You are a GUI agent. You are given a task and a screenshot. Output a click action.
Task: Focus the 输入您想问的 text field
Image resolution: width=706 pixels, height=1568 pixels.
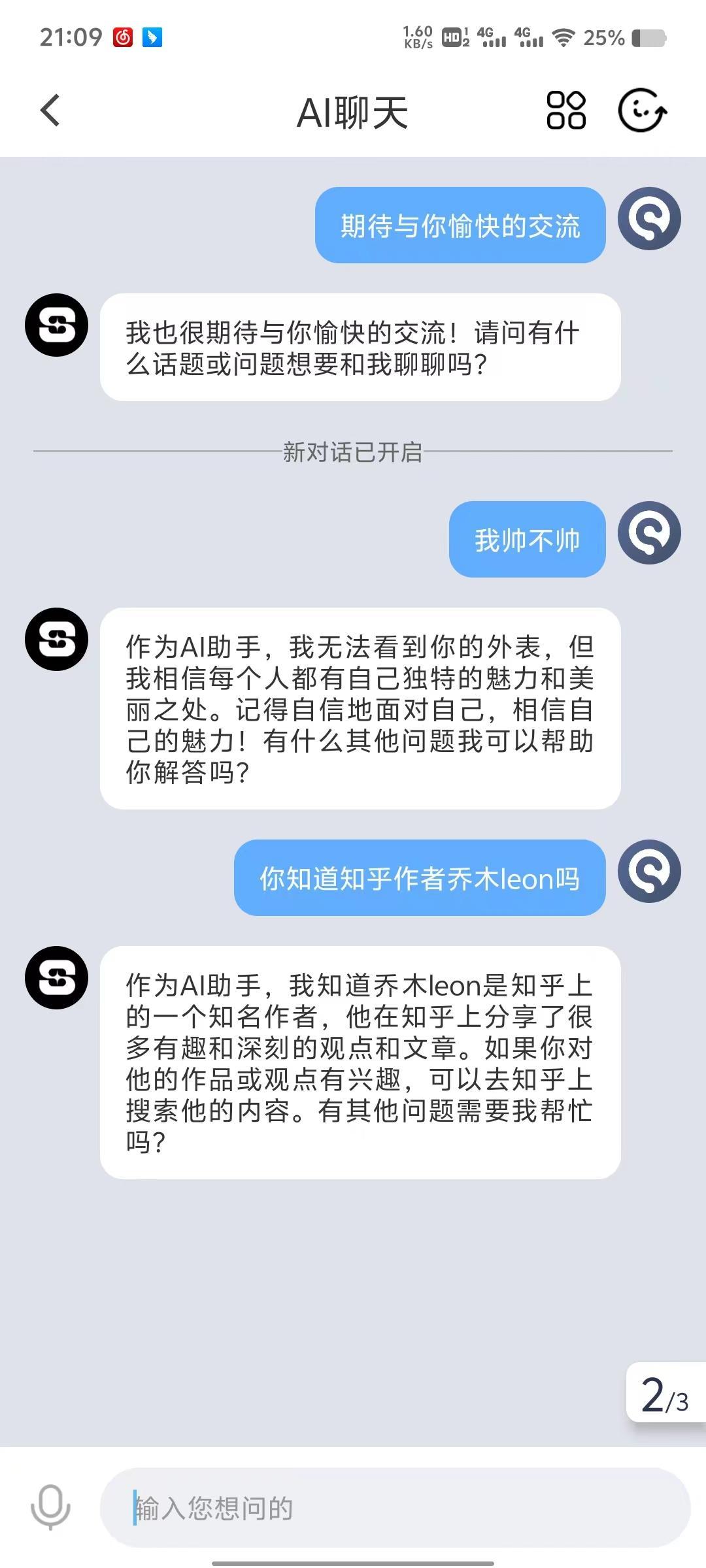395,1508
